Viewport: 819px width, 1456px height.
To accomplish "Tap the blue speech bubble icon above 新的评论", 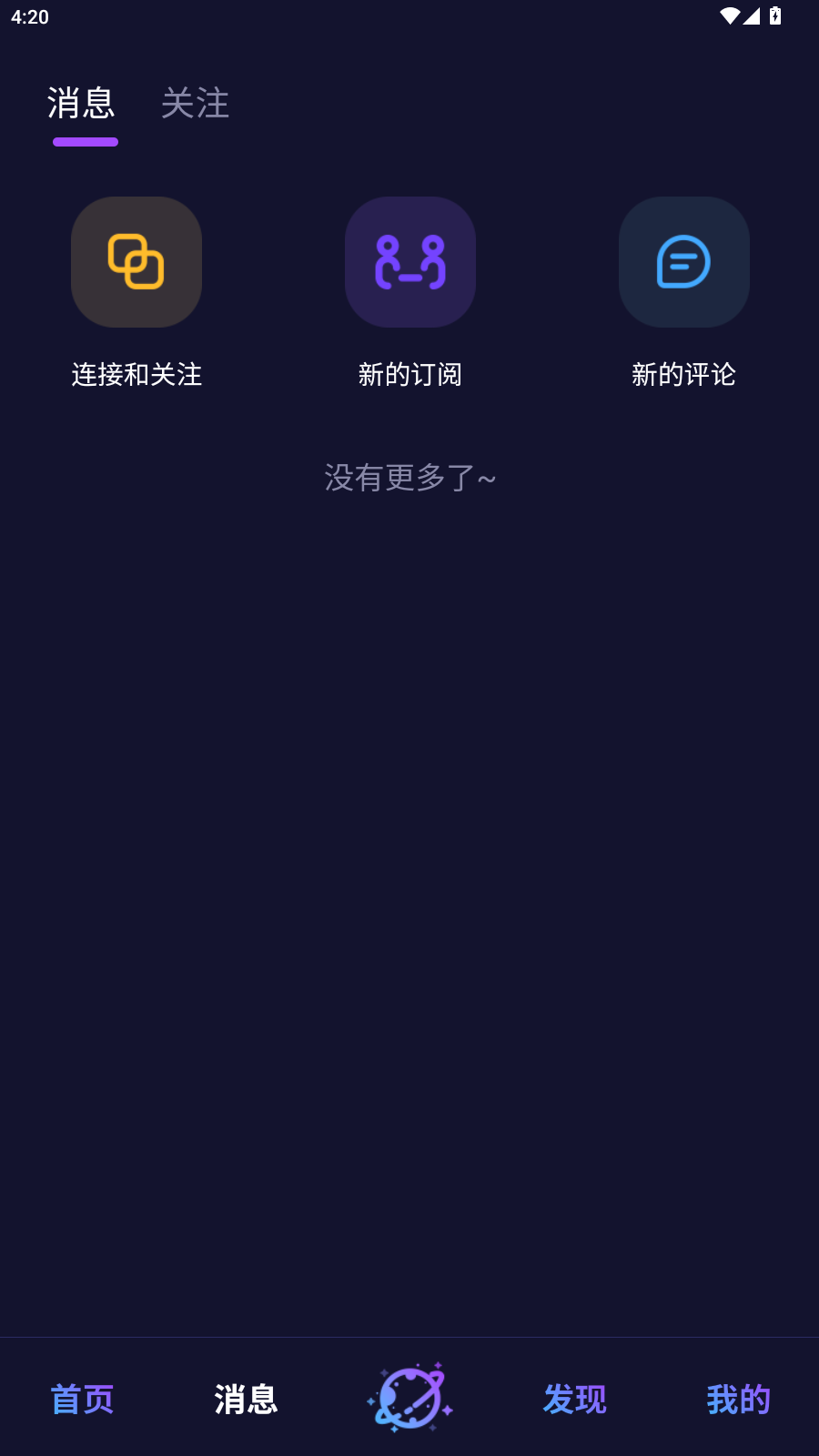I will pos(683,261).
